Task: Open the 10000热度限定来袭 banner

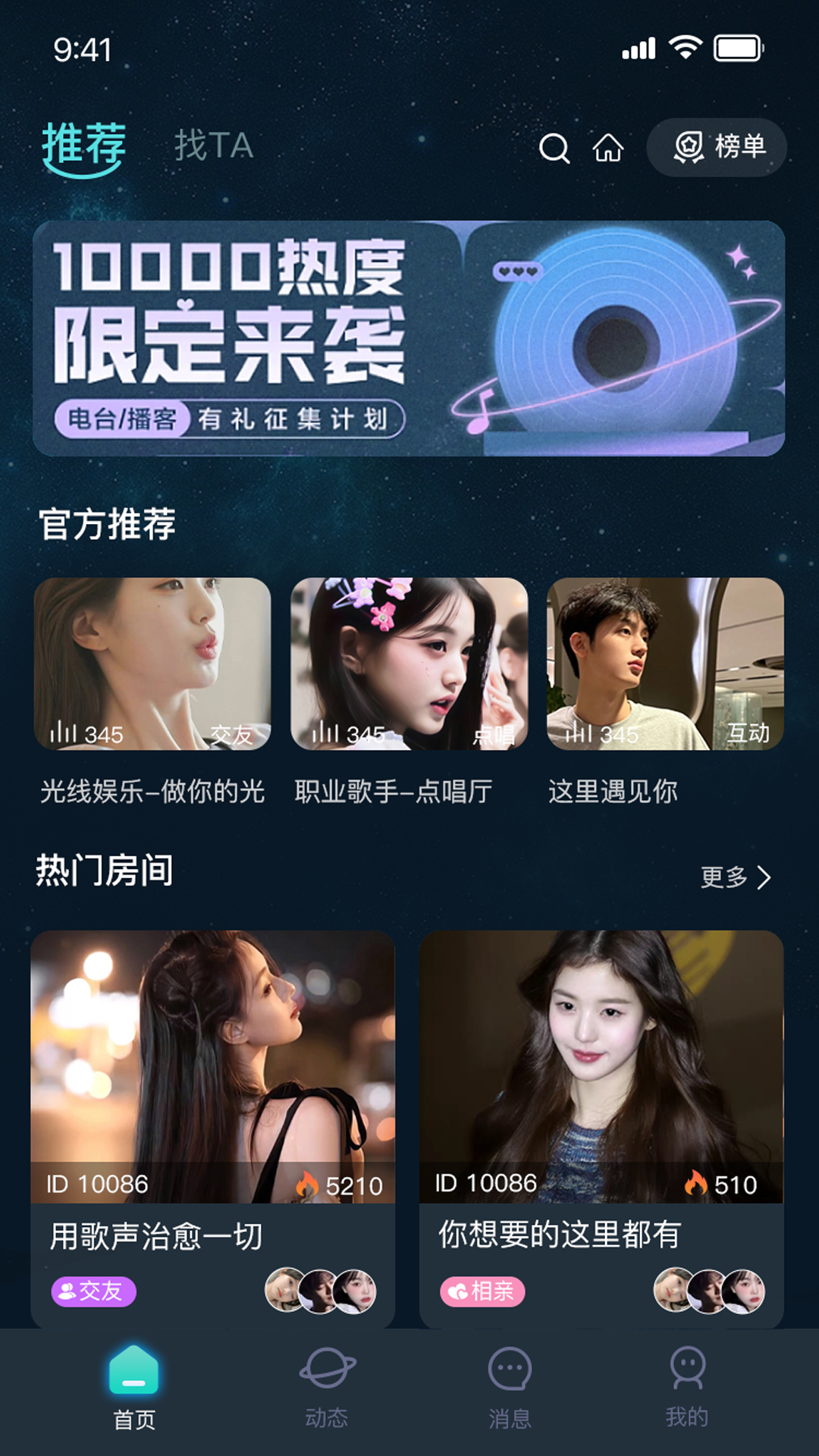Action: 409,338
